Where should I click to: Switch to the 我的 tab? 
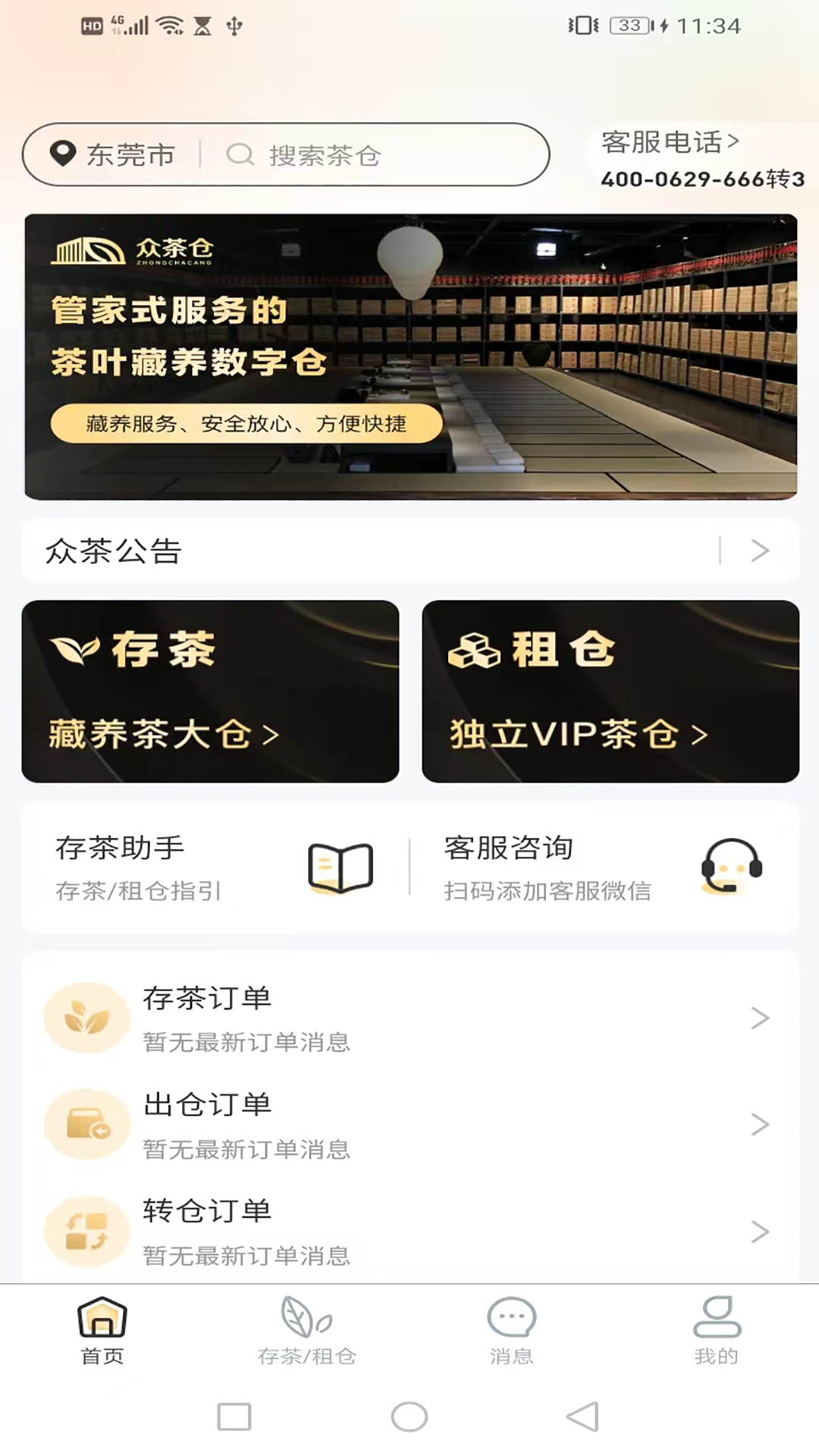[x=717, y=1332]
